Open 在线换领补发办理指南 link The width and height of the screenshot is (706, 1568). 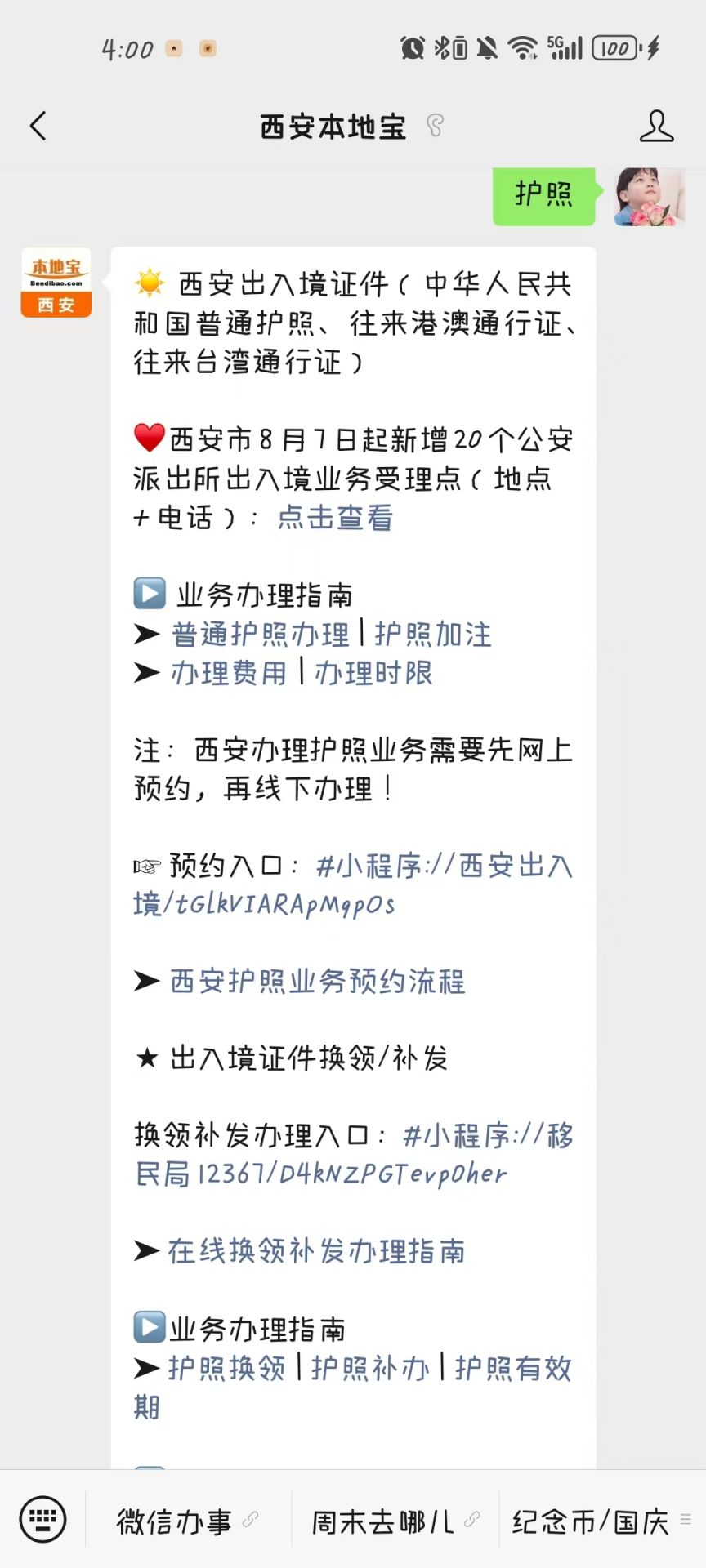coord(317,1251)
